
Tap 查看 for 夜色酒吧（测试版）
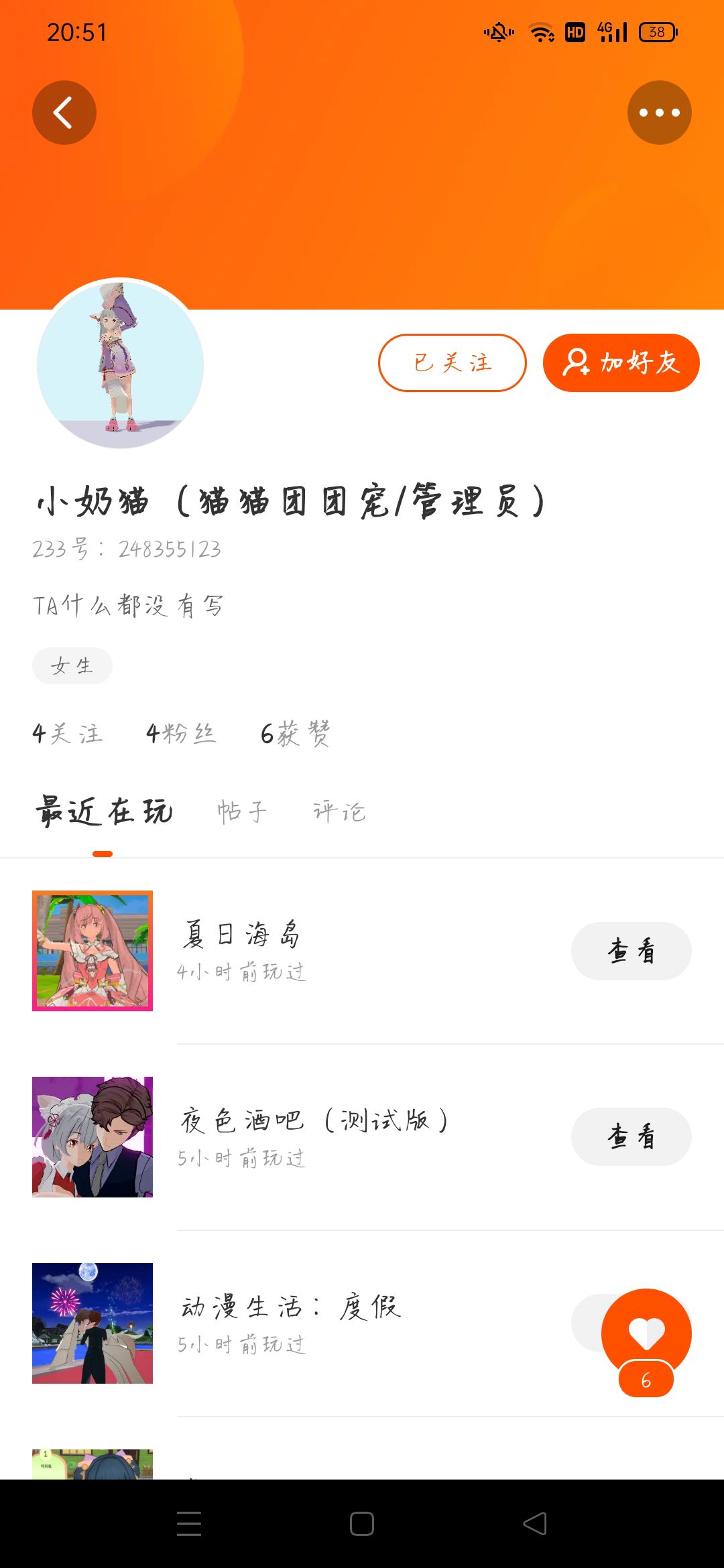631,1136
